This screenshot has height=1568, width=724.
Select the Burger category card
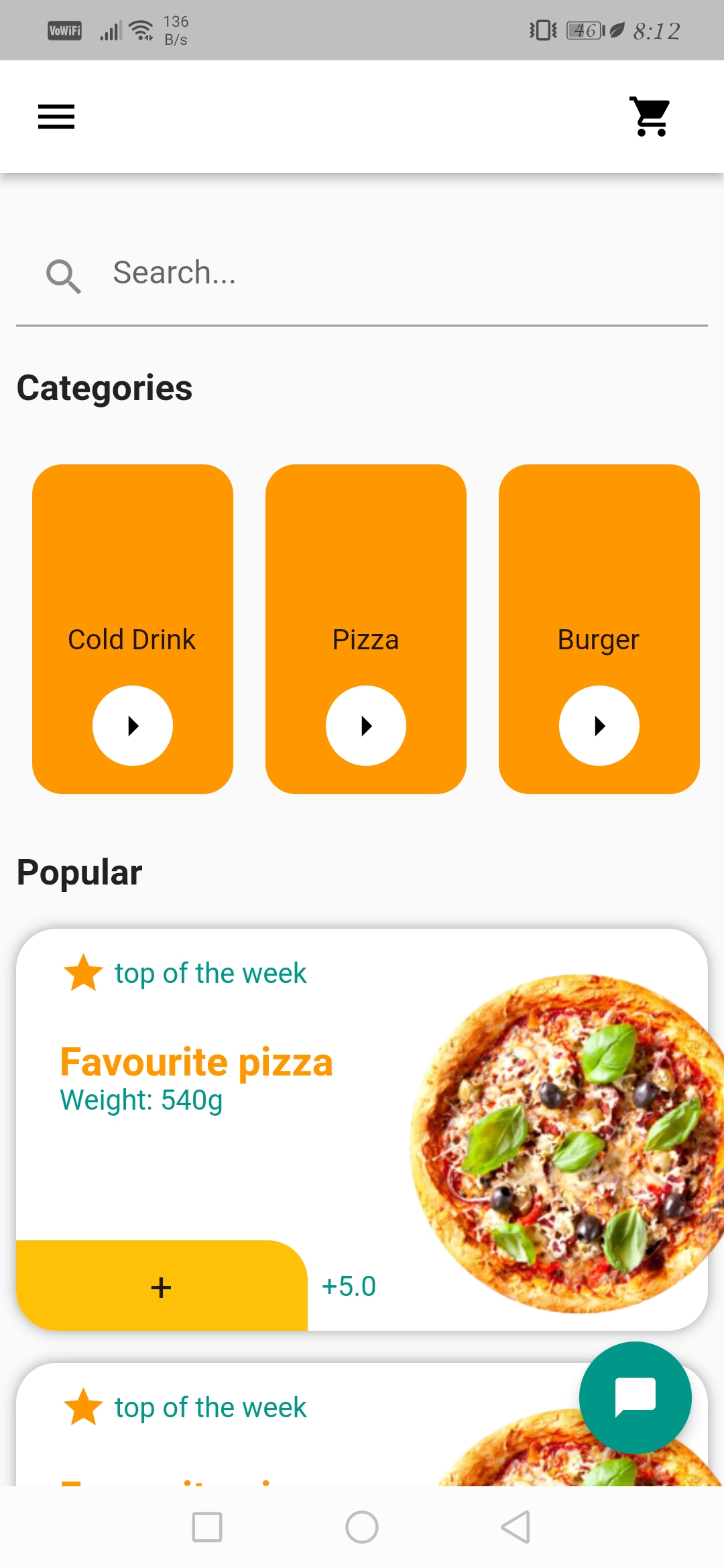[x=599, y=590]
